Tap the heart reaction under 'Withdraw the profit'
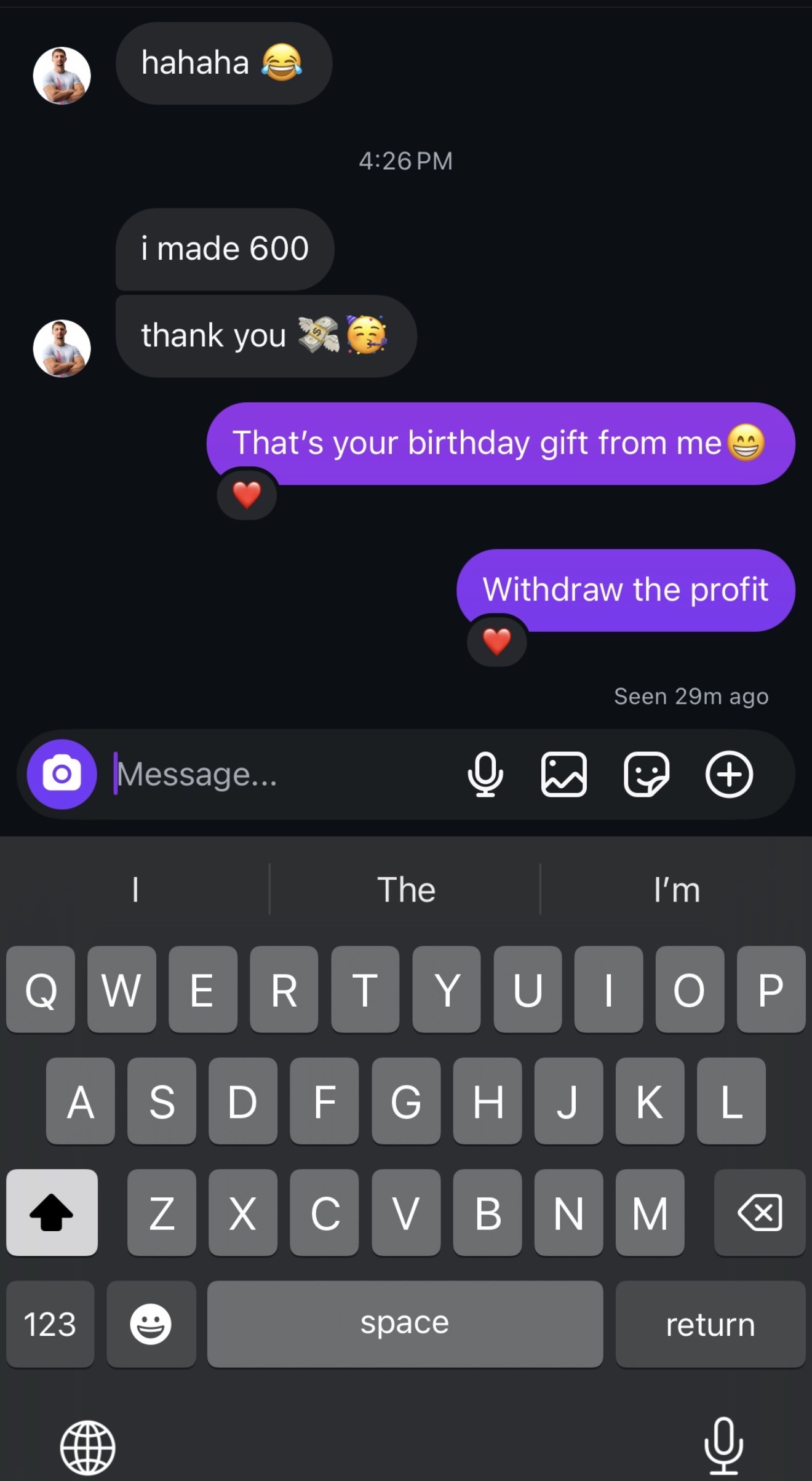The image size is (812, 1481). click(x=497, y=641)
